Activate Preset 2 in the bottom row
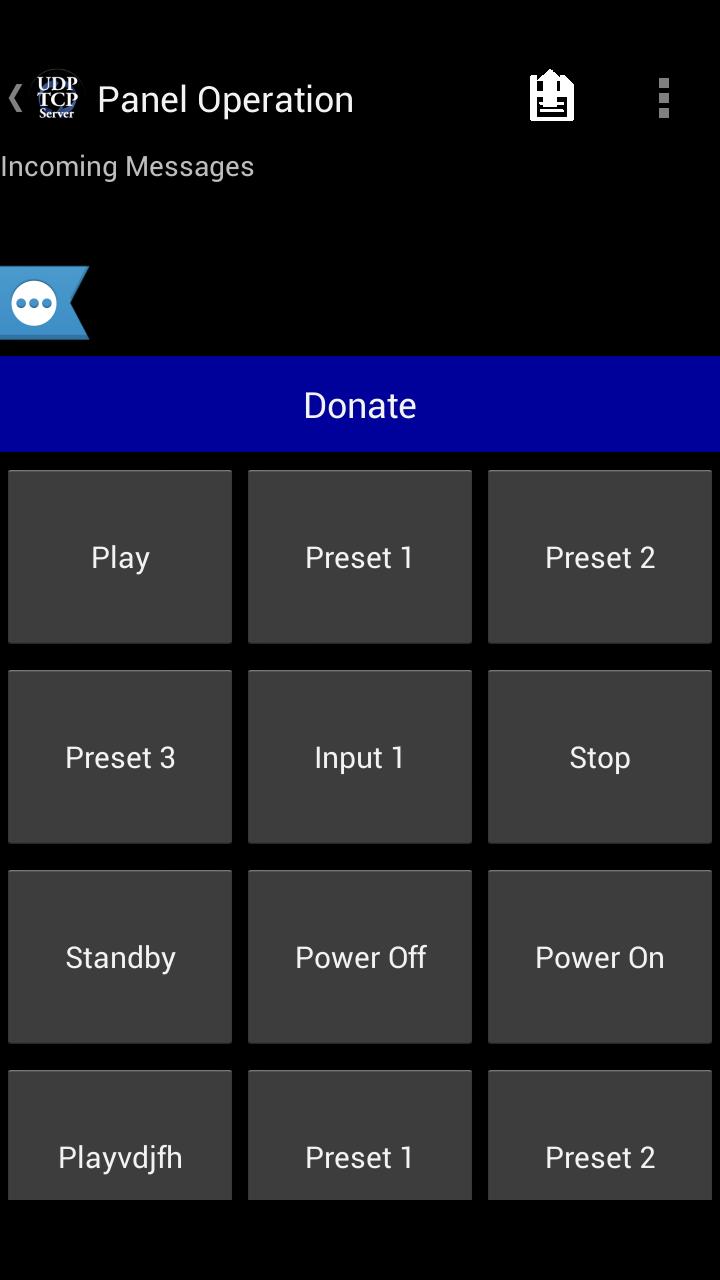Image resolution: width=720 pixels, height=1280 pixels. click(x=599, y=1156)
